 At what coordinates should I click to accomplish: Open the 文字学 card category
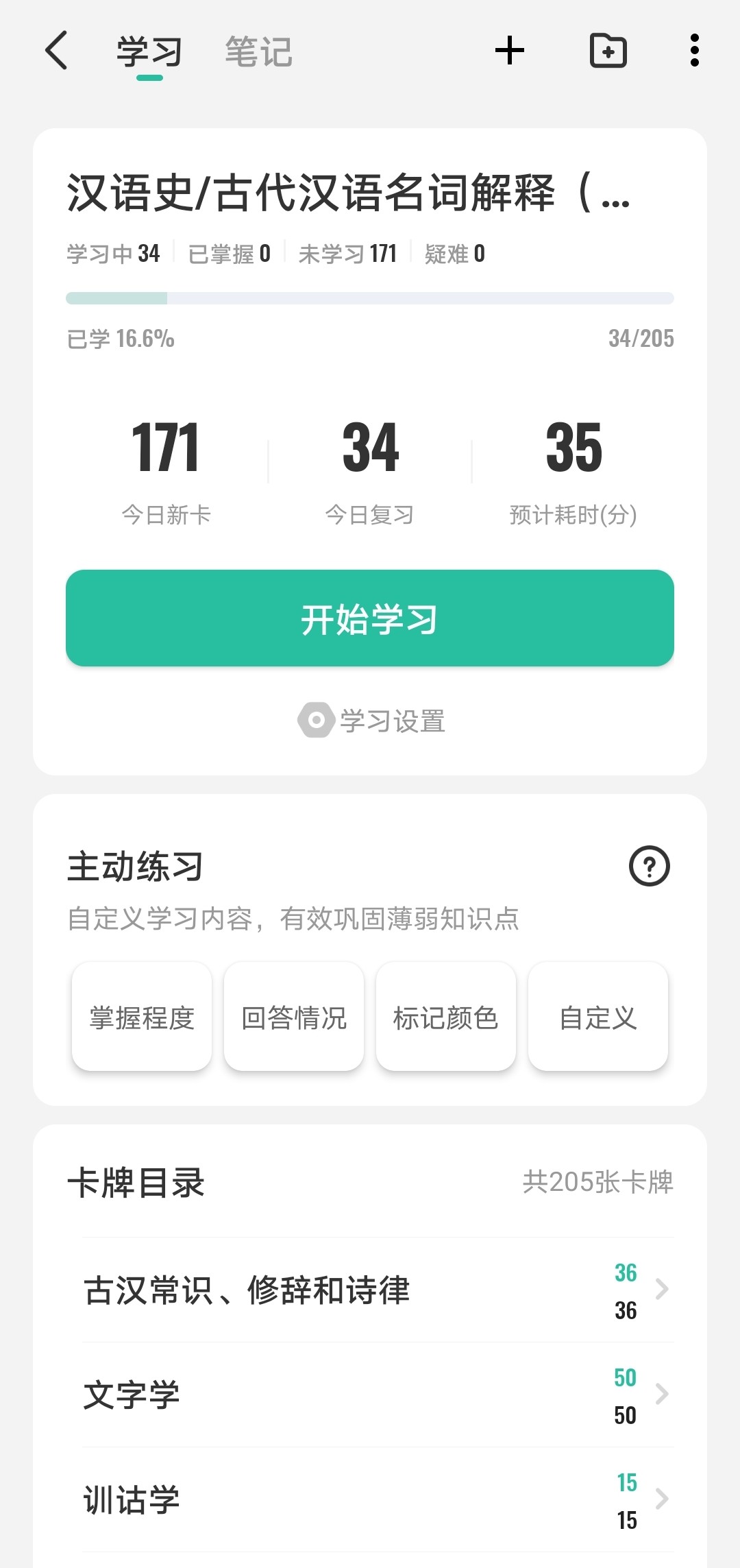click(x=378, y=1395)
